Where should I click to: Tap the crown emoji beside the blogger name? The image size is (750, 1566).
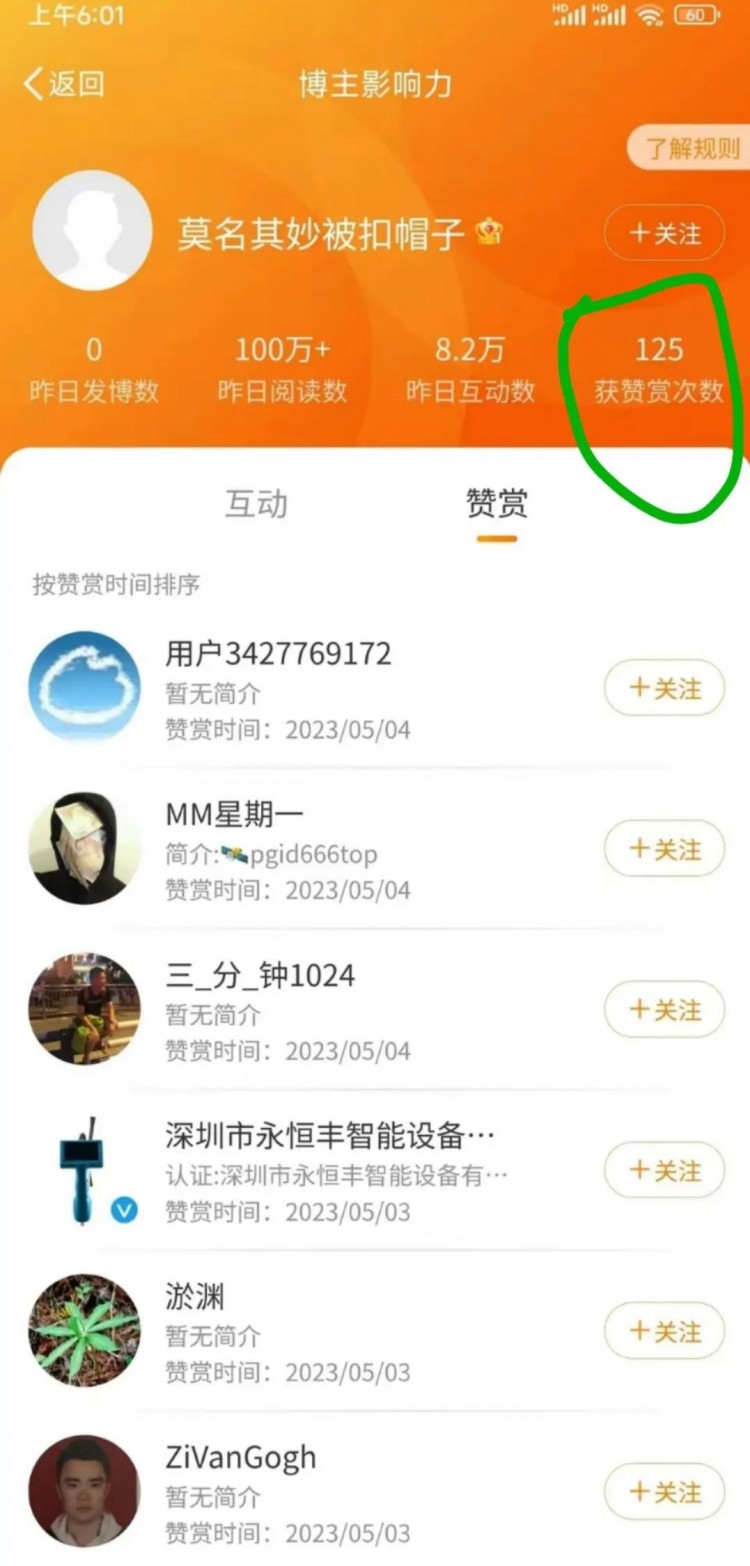coord(485,230)
